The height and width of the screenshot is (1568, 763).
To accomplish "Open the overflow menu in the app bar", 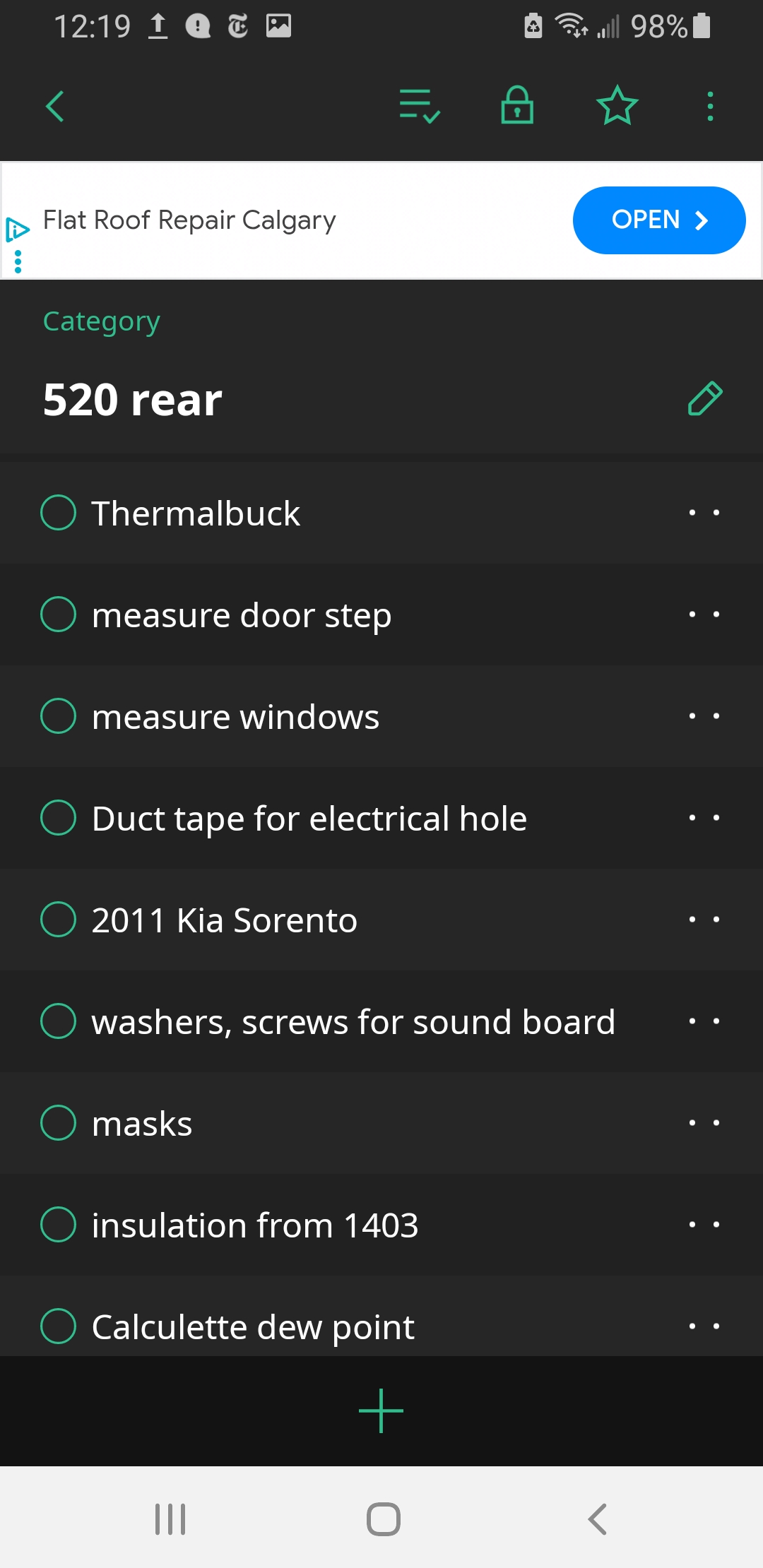I will click(x=711, y=107).
